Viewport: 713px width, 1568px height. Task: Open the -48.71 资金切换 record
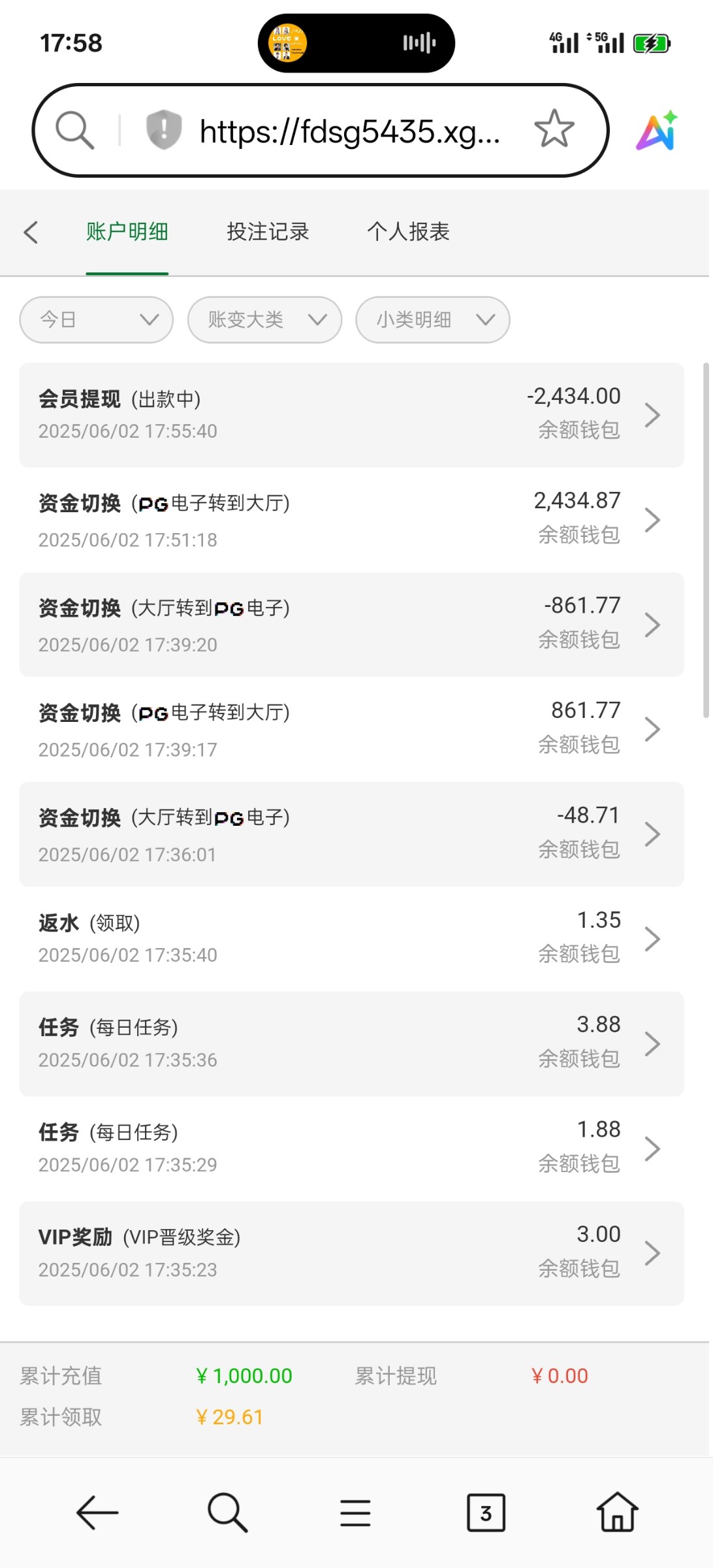click(351, 834)
